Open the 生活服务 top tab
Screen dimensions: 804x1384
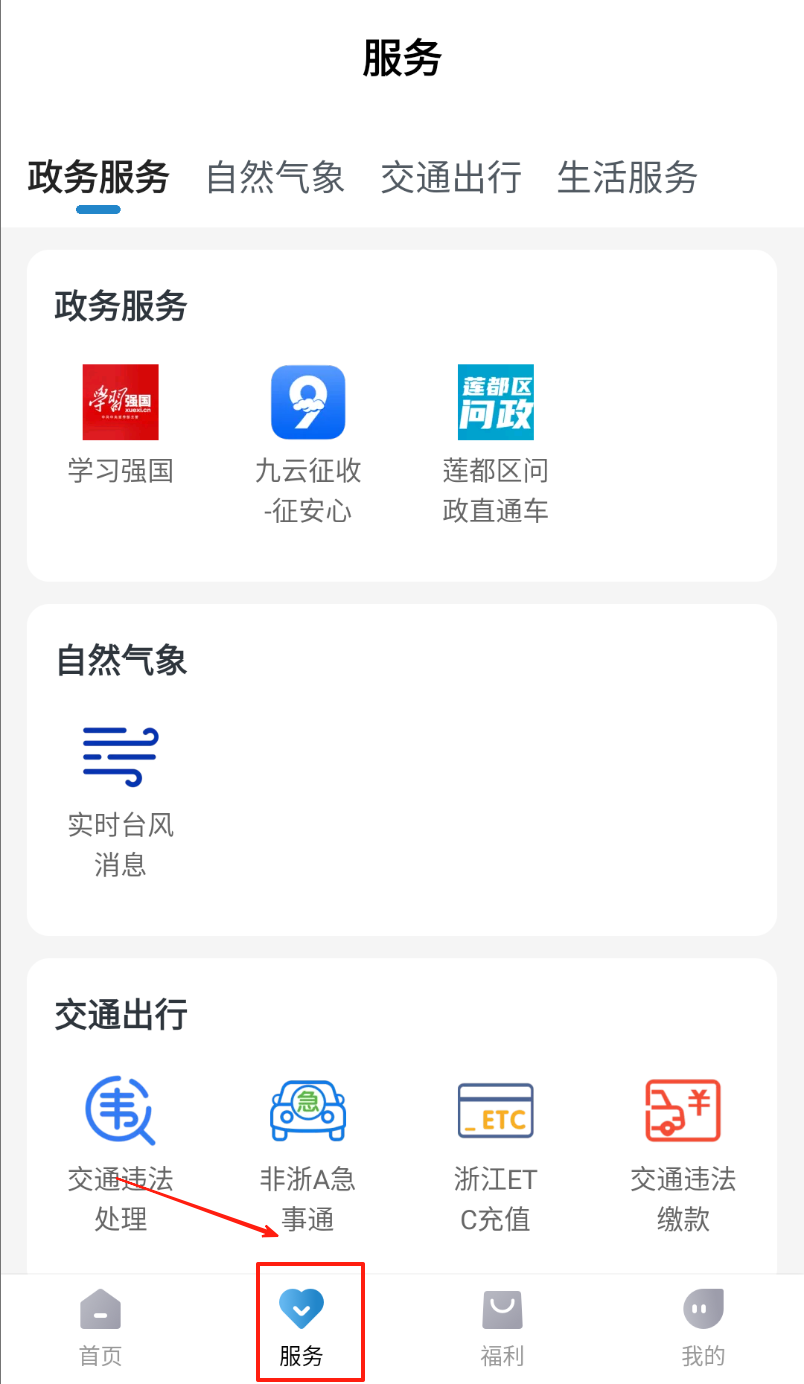click(x=627, y=177)
